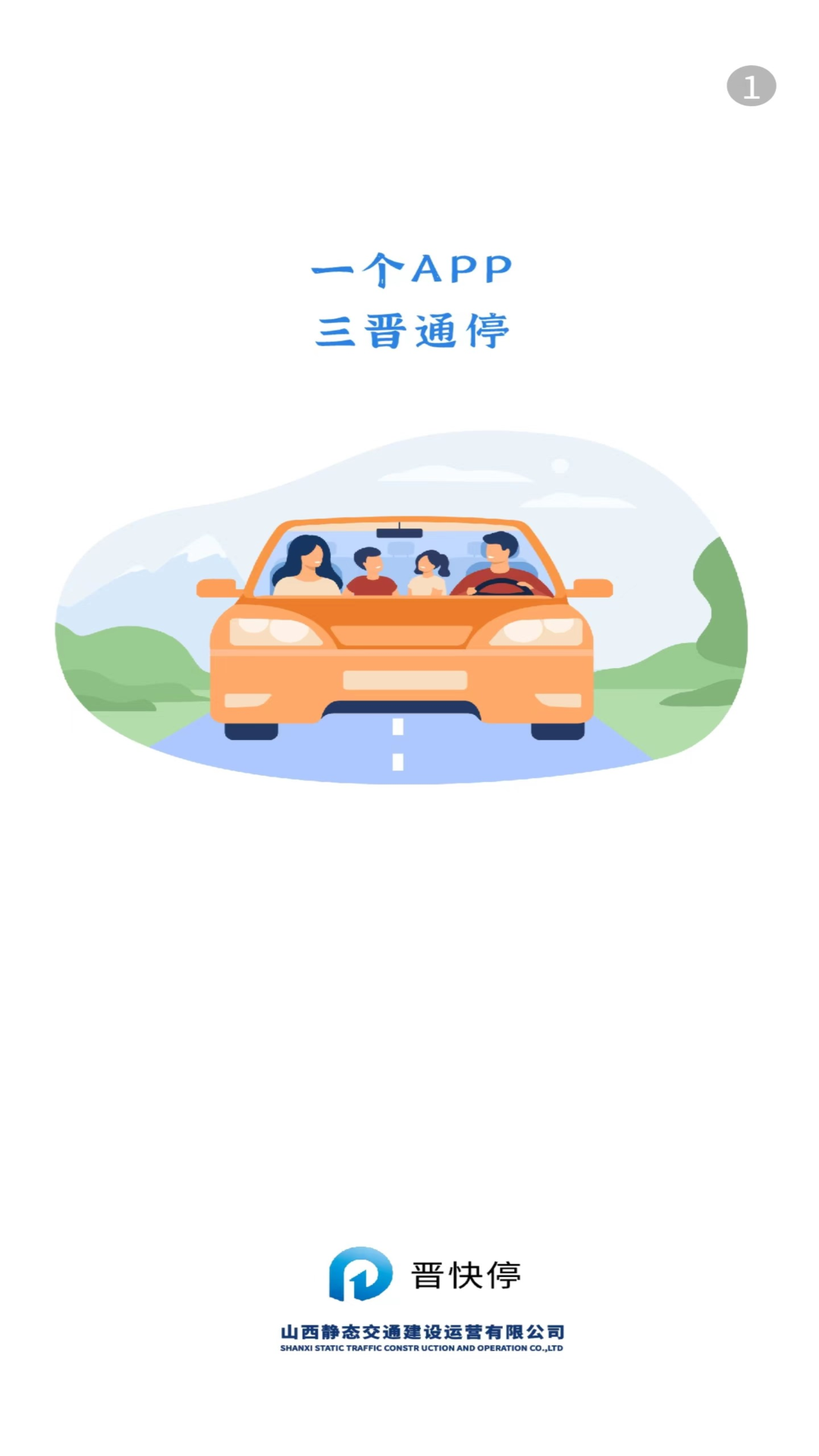Tap the countdown skip badge showing 1

[751, 87]
